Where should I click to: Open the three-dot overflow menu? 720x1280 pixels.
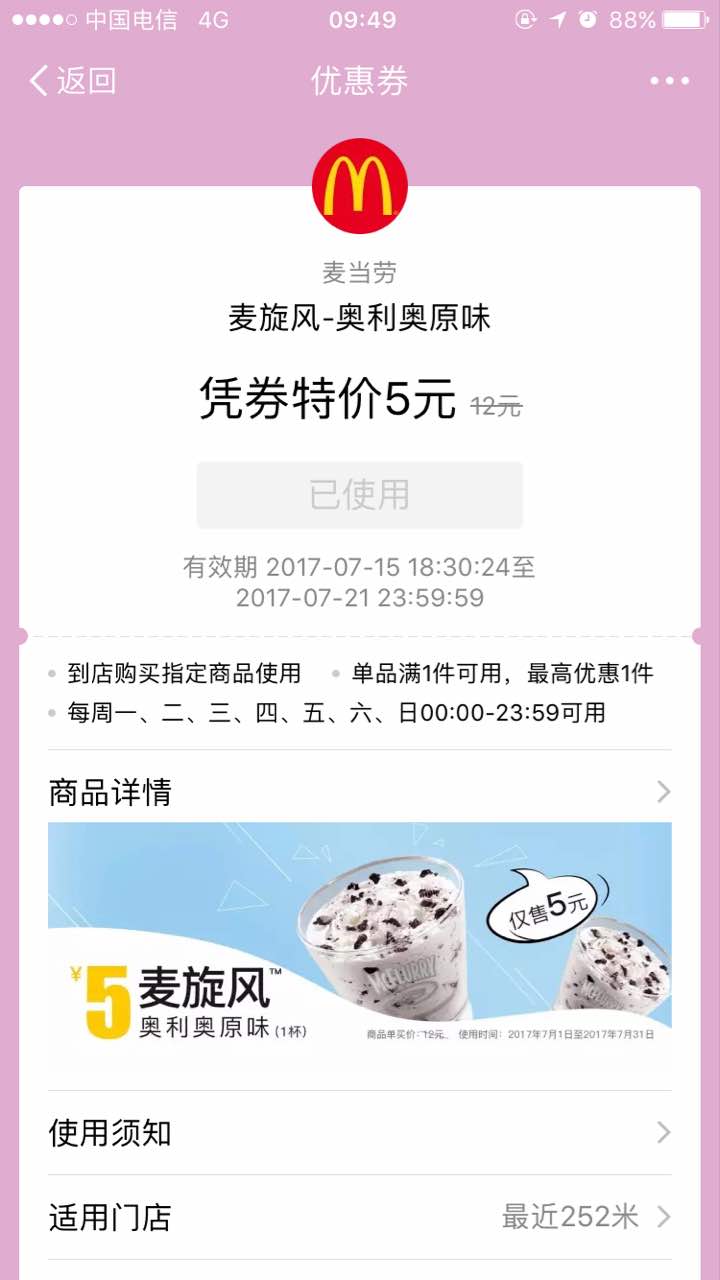point(669,81)
